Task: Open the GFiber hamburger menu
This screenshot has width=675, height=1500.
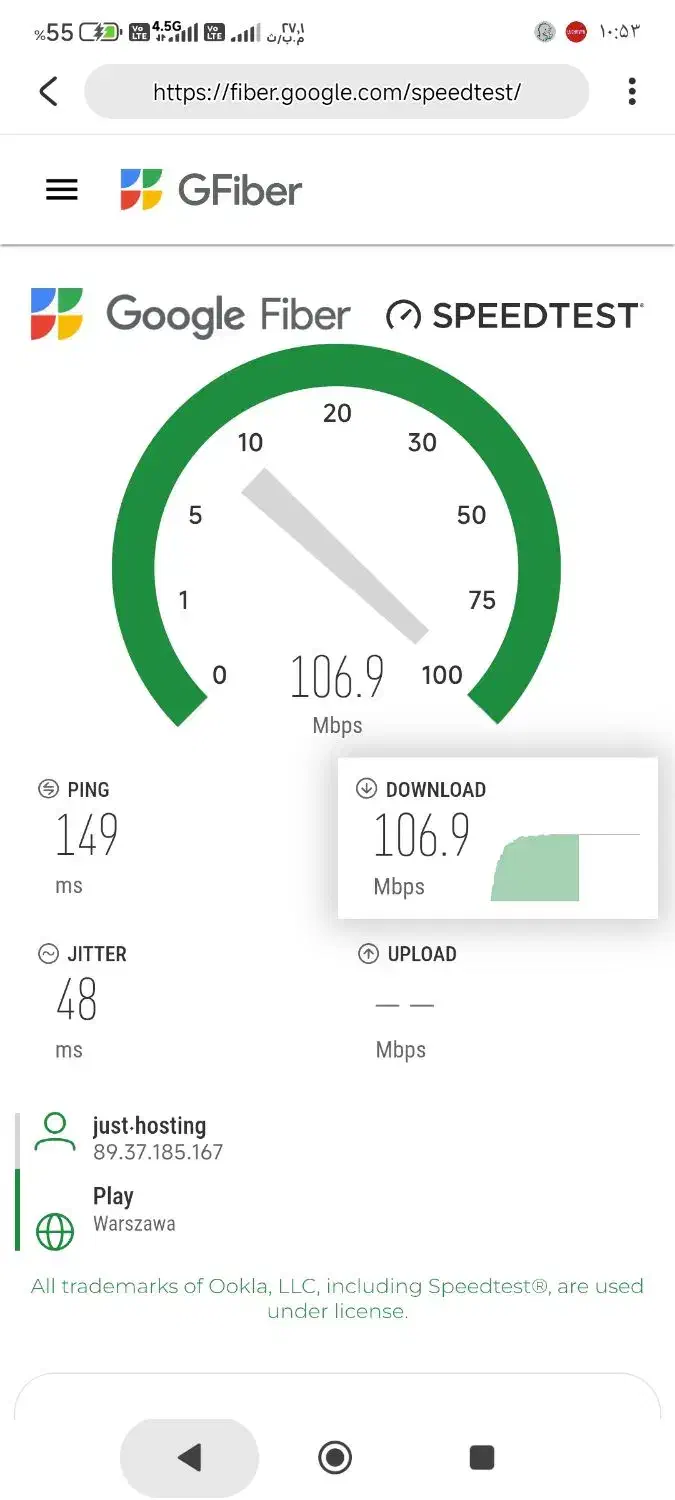Action: coord(62,189)
